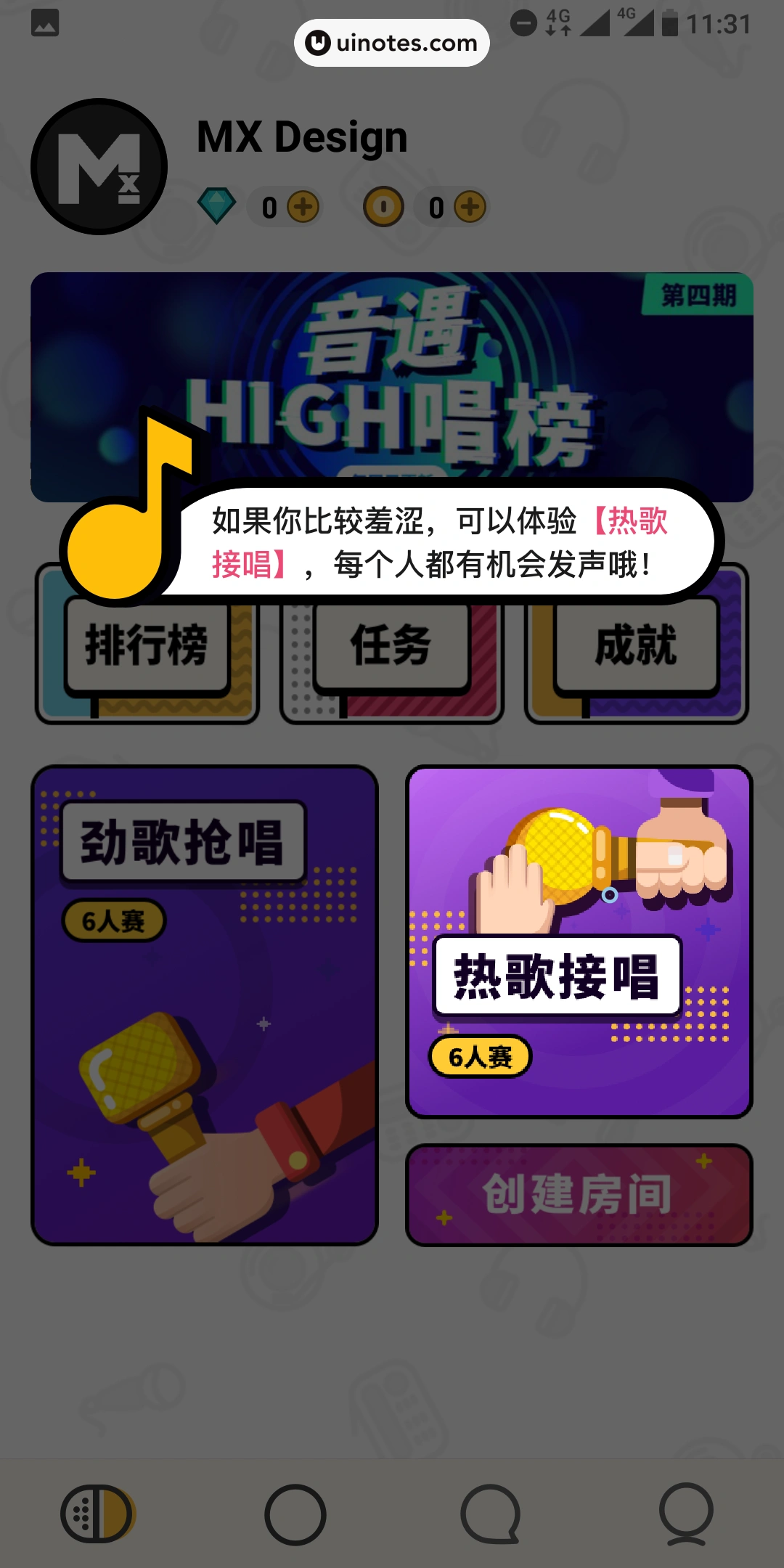Go to the profile bottom tab
Viewport: 784px width, 1568px height.
point(686,1514)
